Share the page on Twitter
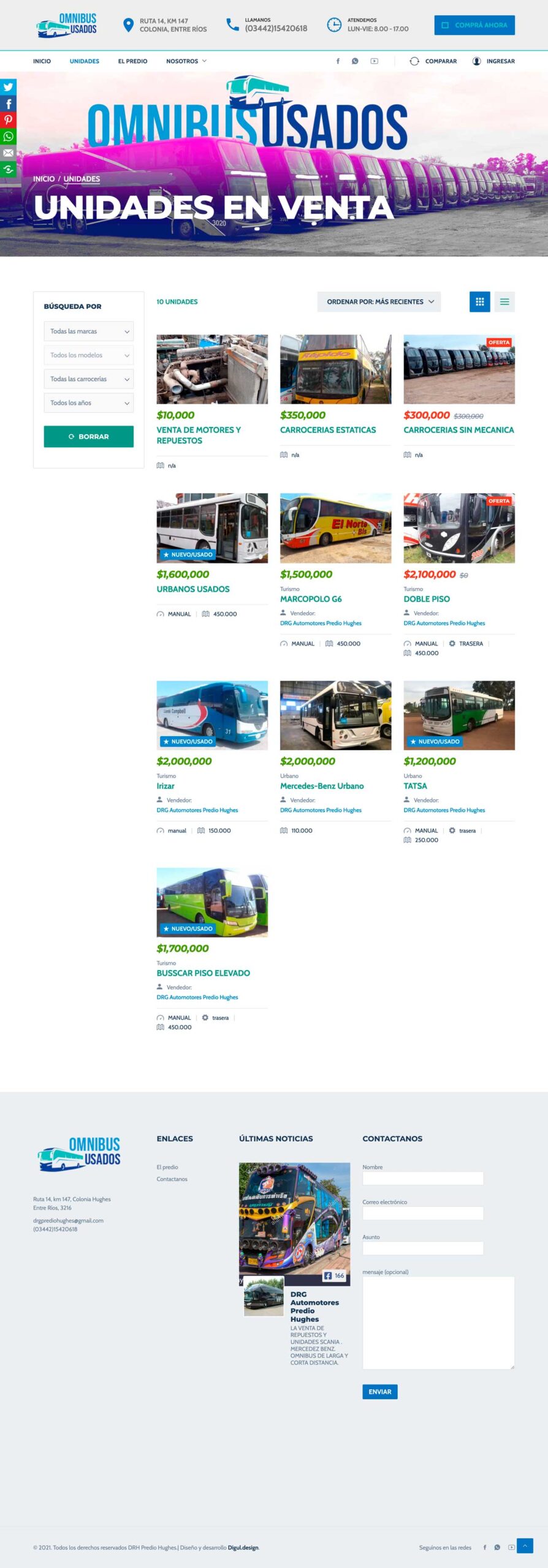 pos(8,87)
